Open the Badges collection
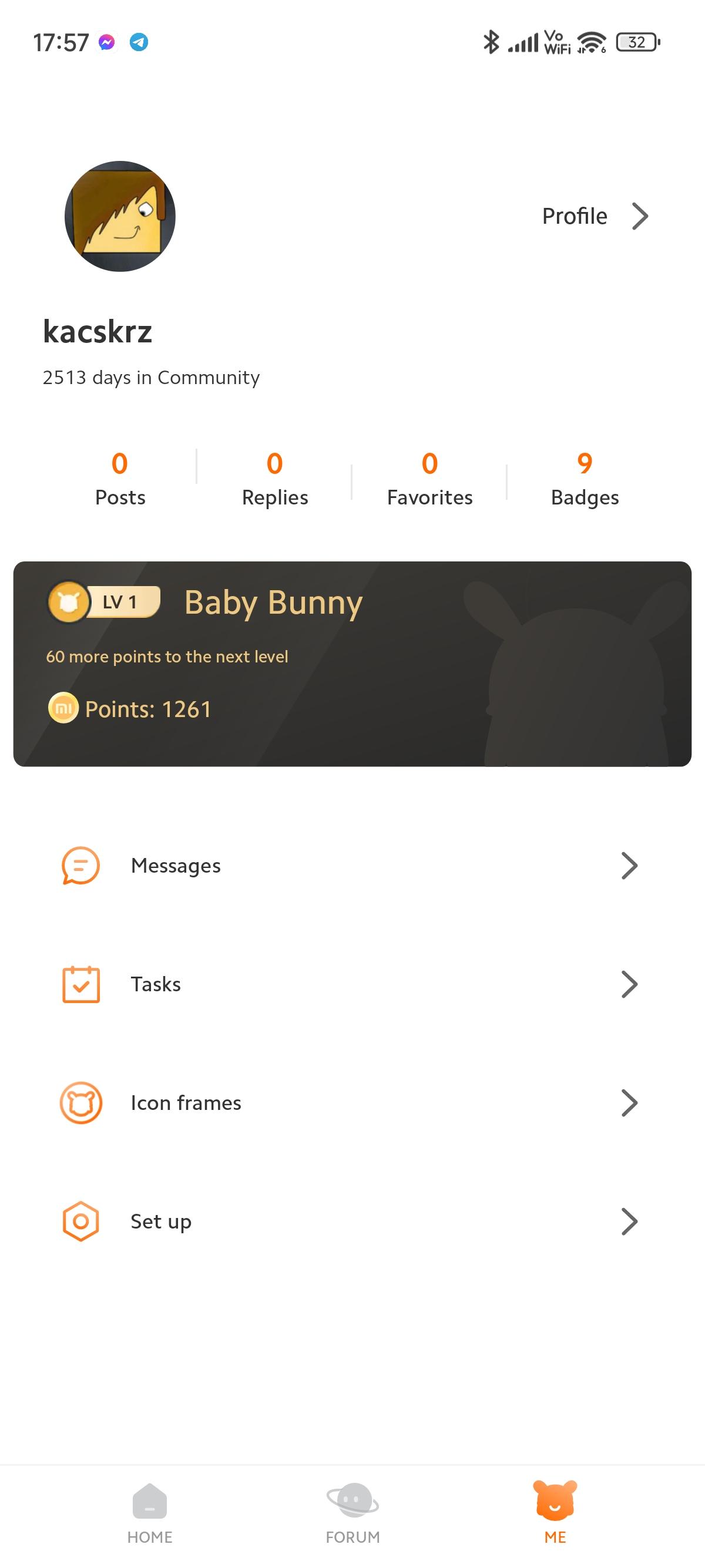The width and height of the screenshot is (705, 1568). pyautogui.click(x=585, y=479)
